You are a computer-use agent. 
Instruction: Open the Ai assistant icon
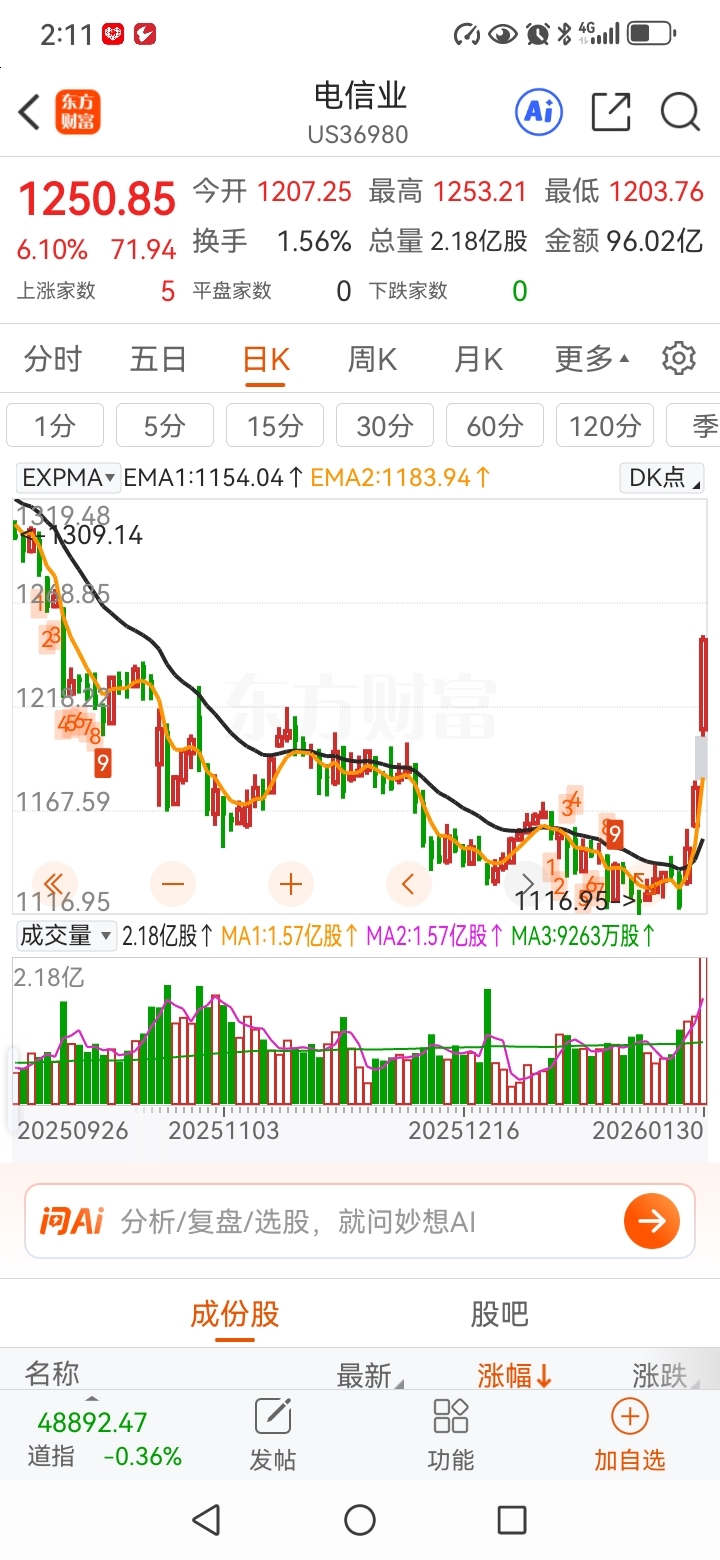pyautogui.click(x=539, y=112)
